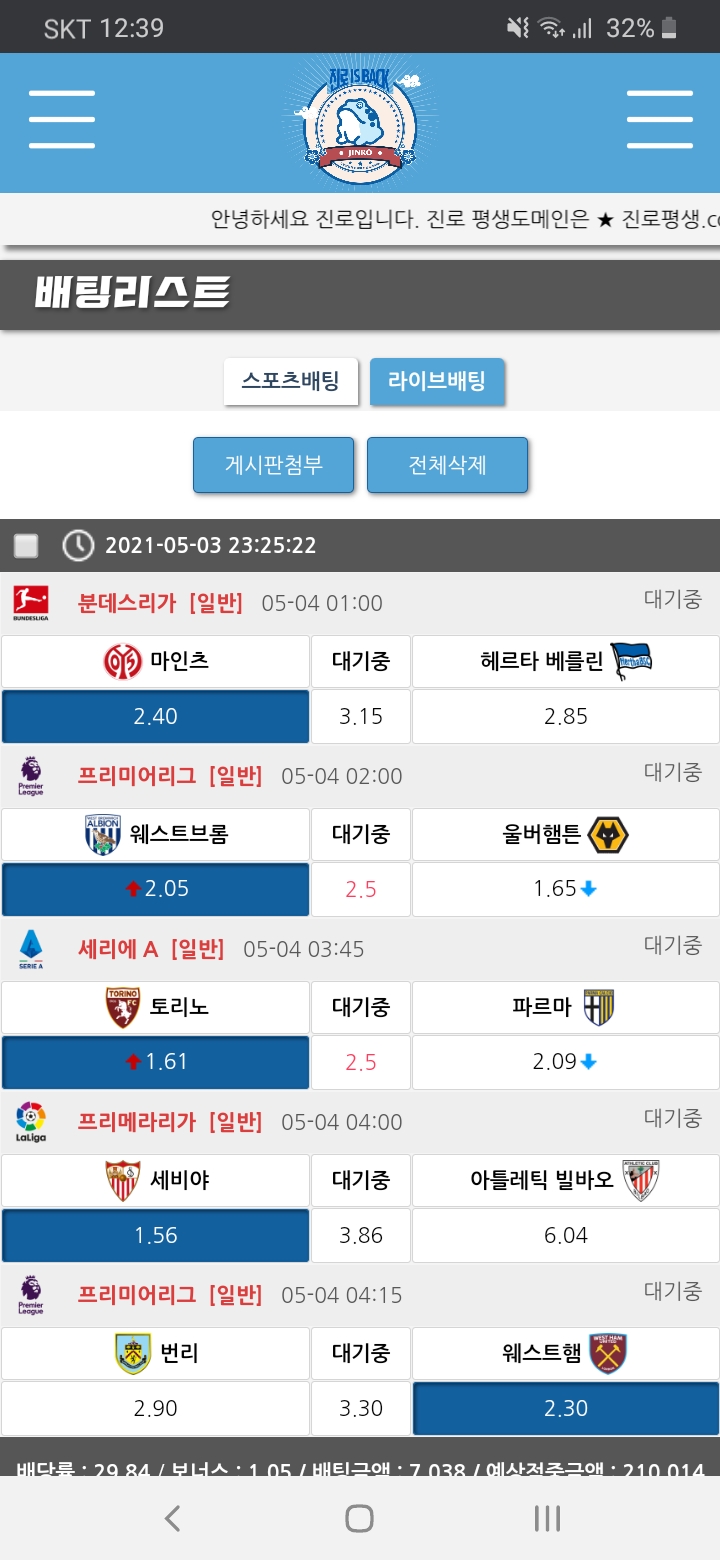Image resolution: width=720 pixels, height=1560 pixels.
Task: Select 웨스트햄 odds 2.30
Action: 565,1408
